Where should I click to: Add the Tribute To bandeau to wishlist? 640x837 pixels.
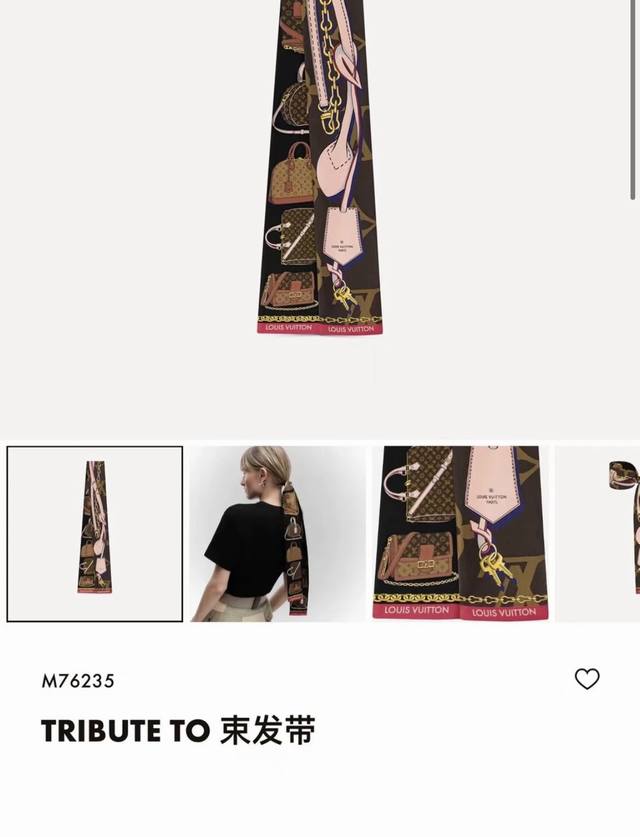click(x=587, y=679)
